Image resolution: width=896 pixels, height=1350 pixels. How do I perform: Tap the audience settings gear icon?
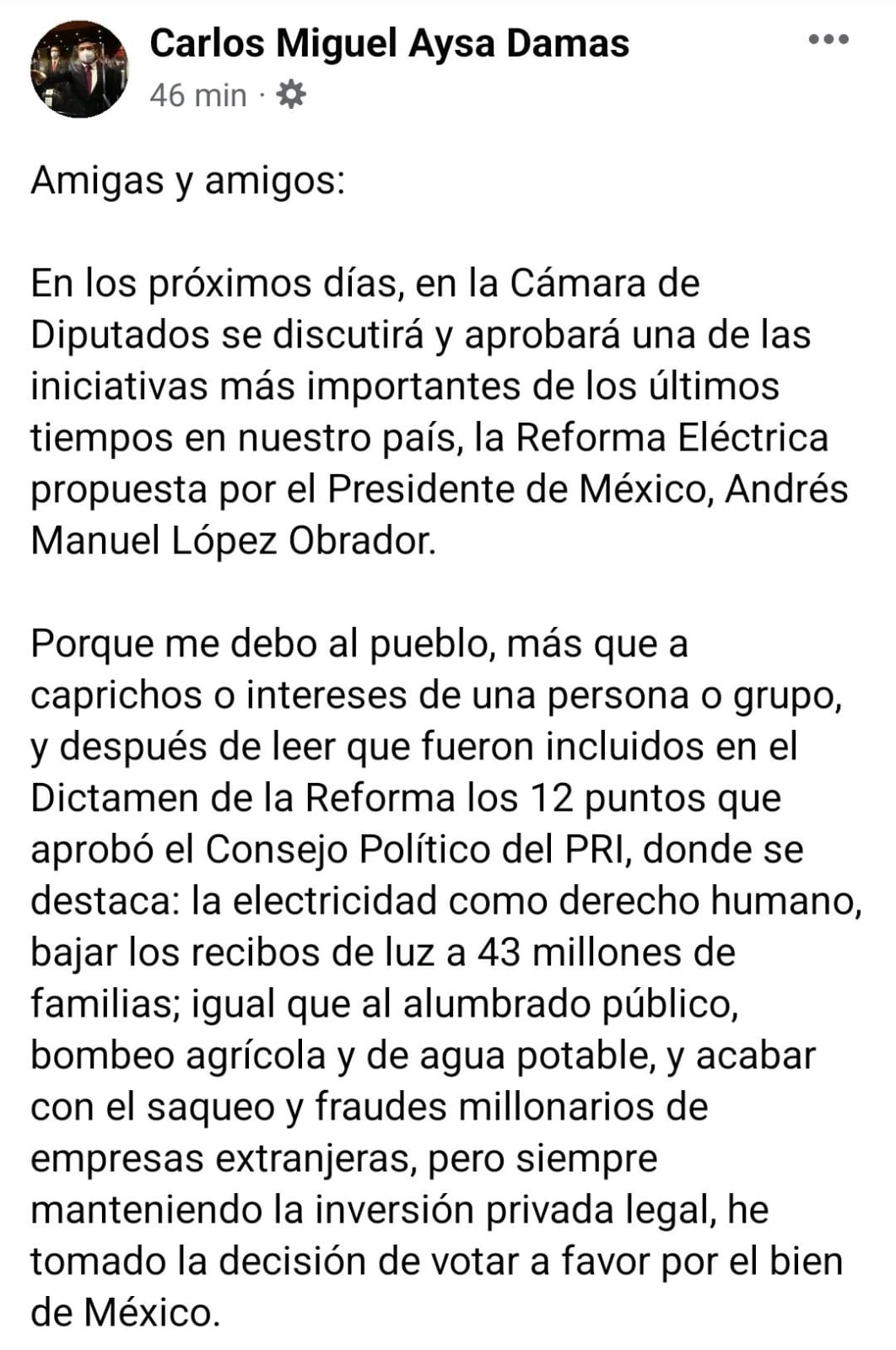coord(290,94)
